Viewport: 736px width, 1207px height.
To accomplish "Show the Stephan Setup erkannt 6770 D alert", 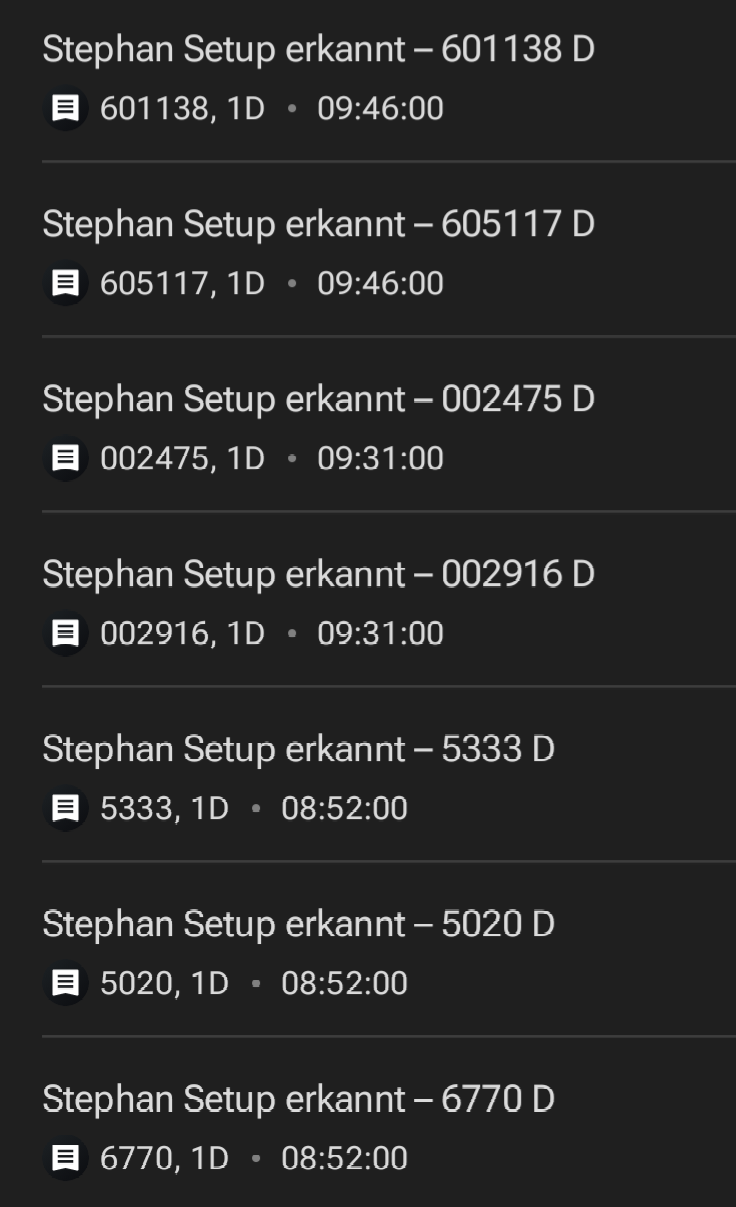I will [298, 1099].
